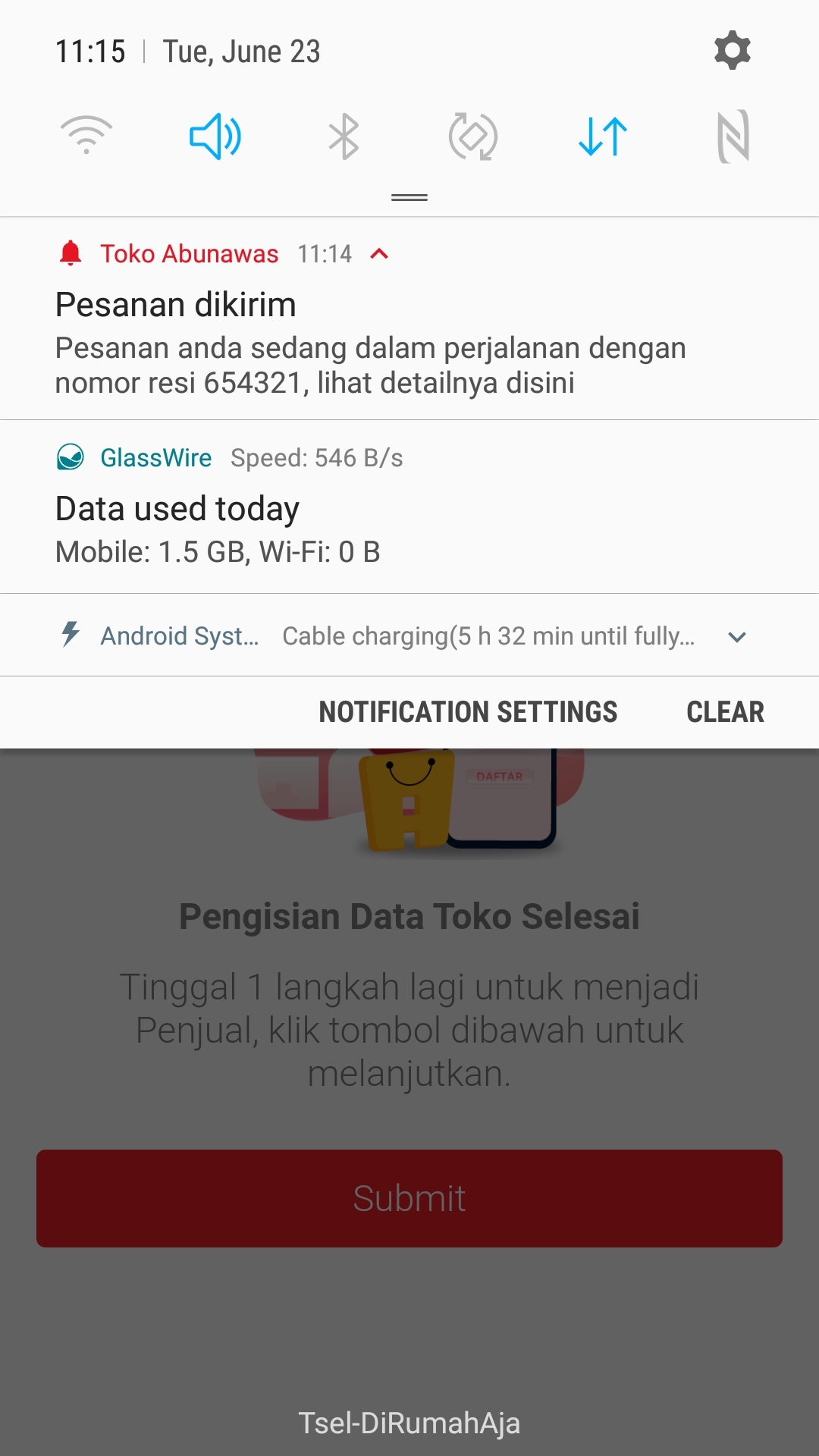
Task: Expand the quick settings panel handle
Action: tap(409, 198)
